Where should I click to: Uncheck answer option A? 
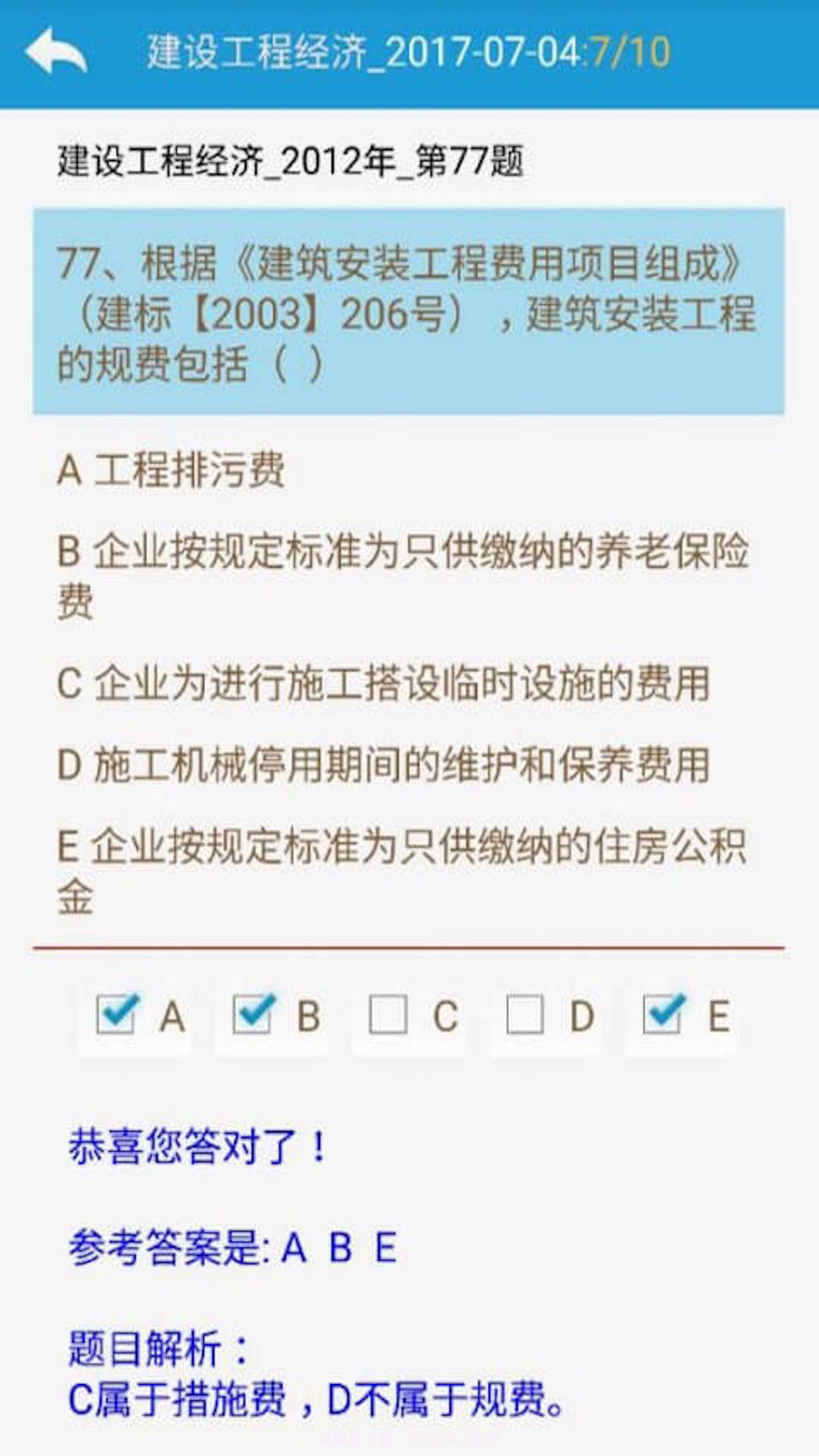pos(117,1015)
